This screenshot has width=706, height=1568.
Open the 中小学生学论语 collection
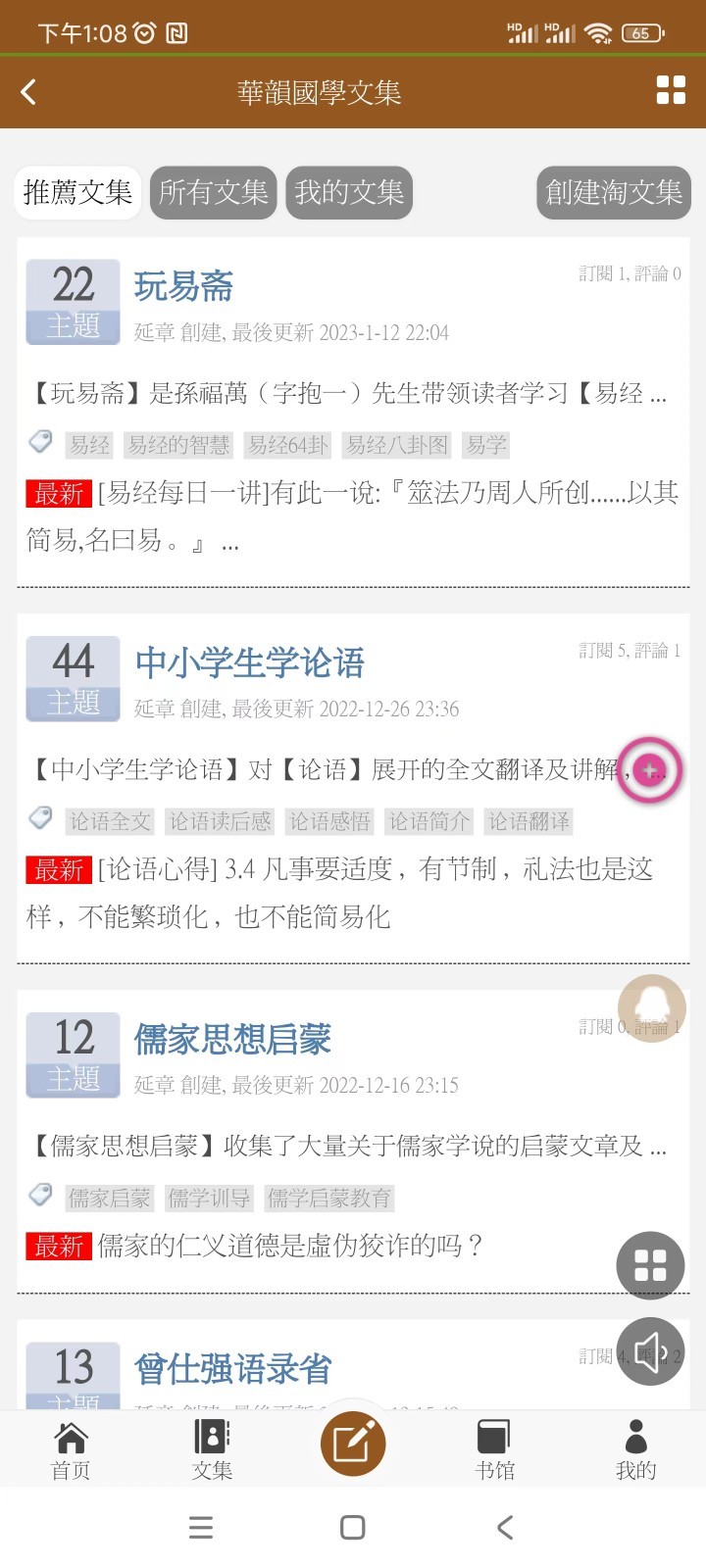pos(249,662)
